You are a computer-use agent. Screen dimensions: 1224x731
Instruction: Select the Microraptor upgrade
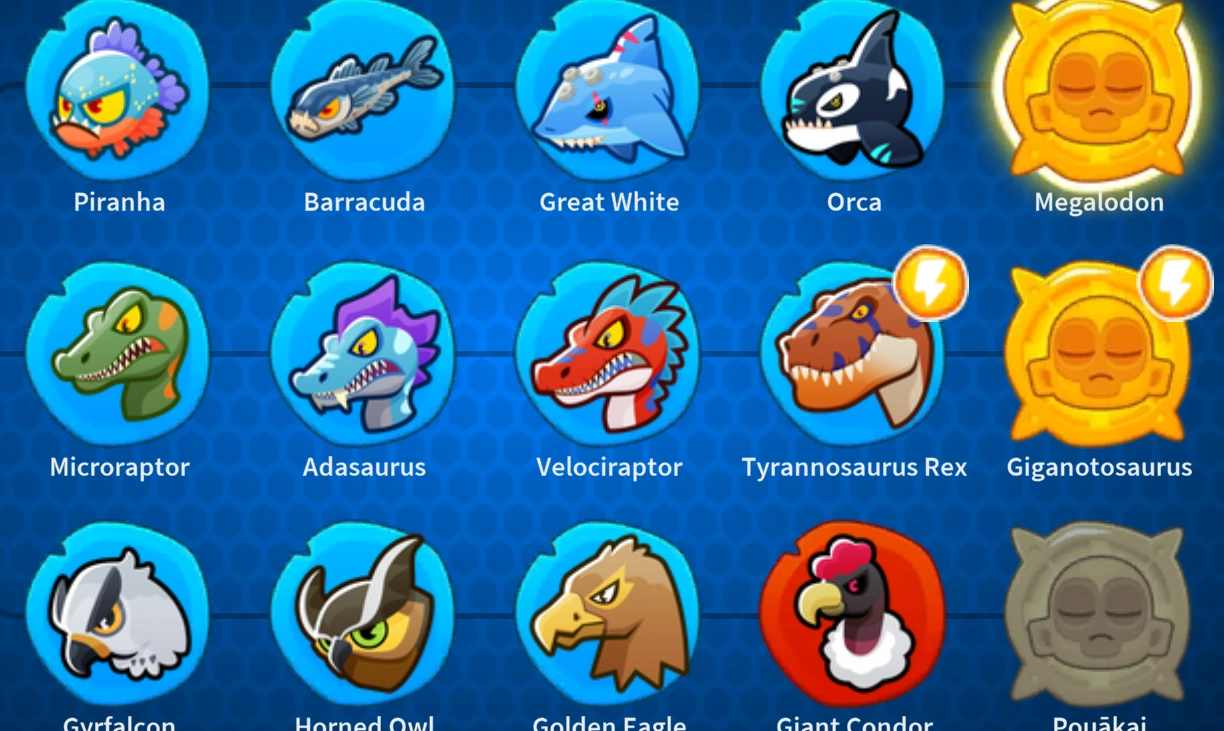[118, 353]
